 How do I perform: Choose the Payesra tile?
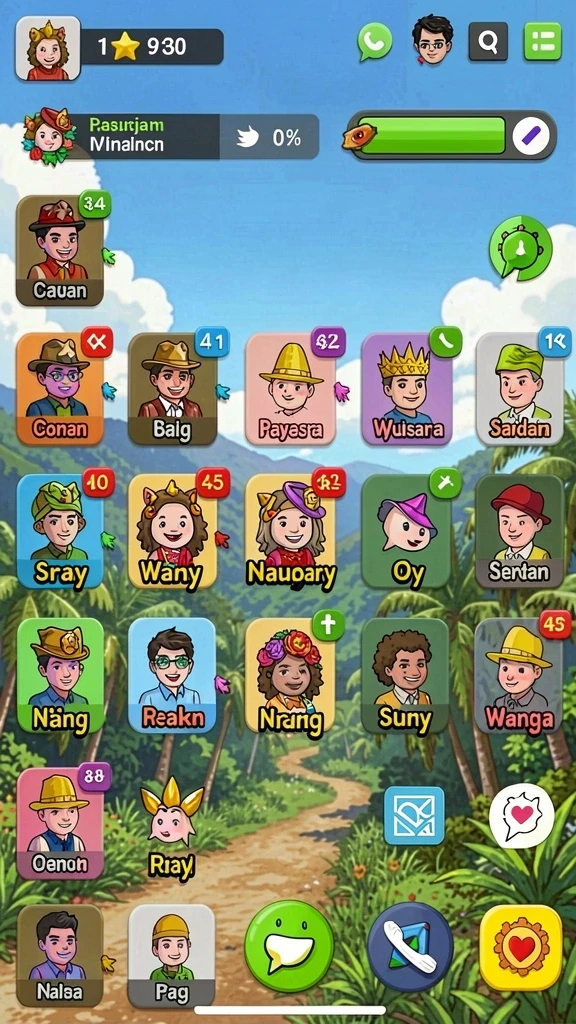tap(291, 389)
